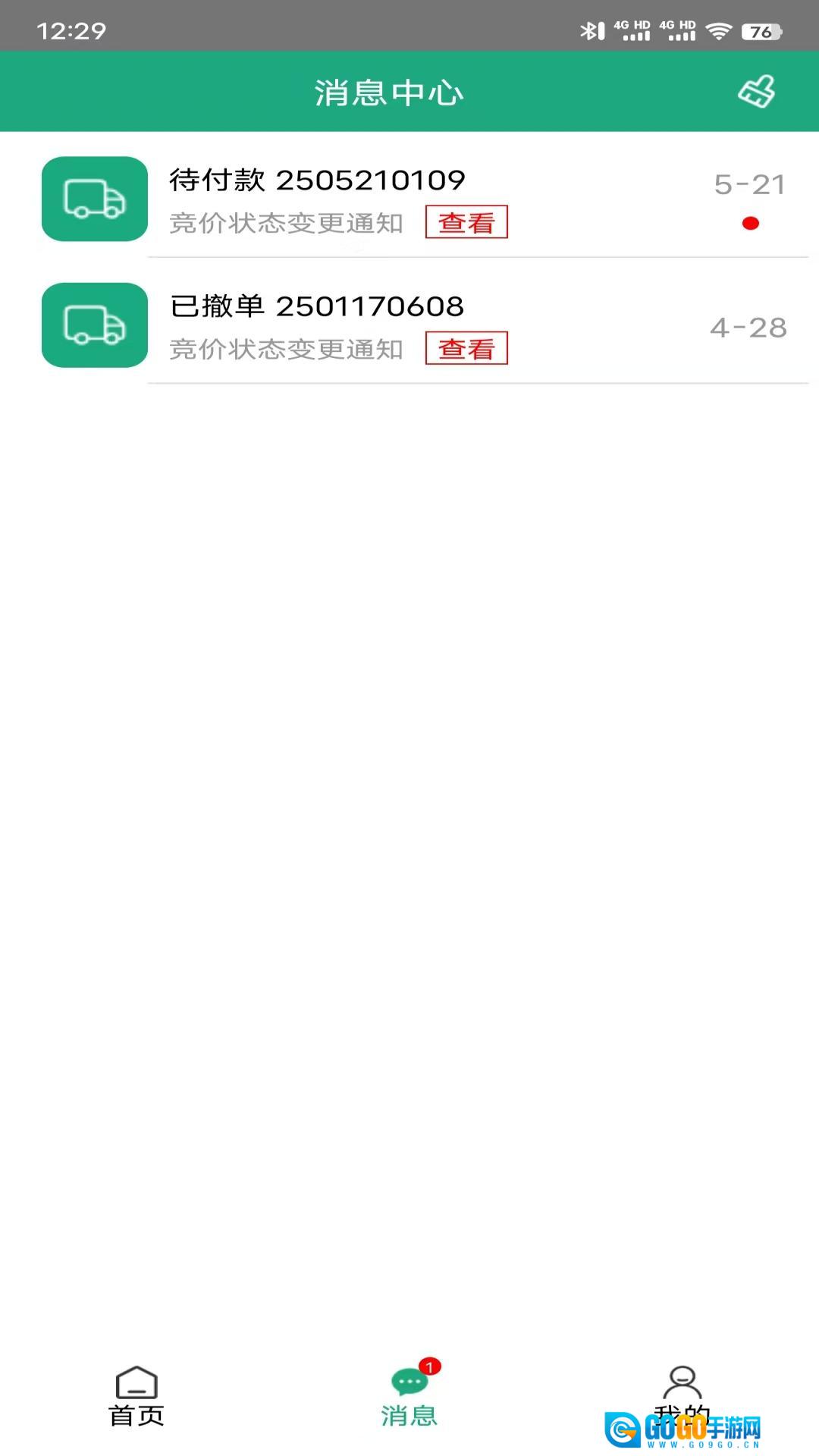
Task: Expand the 消息中心 title area
Action: click(388, 91)
